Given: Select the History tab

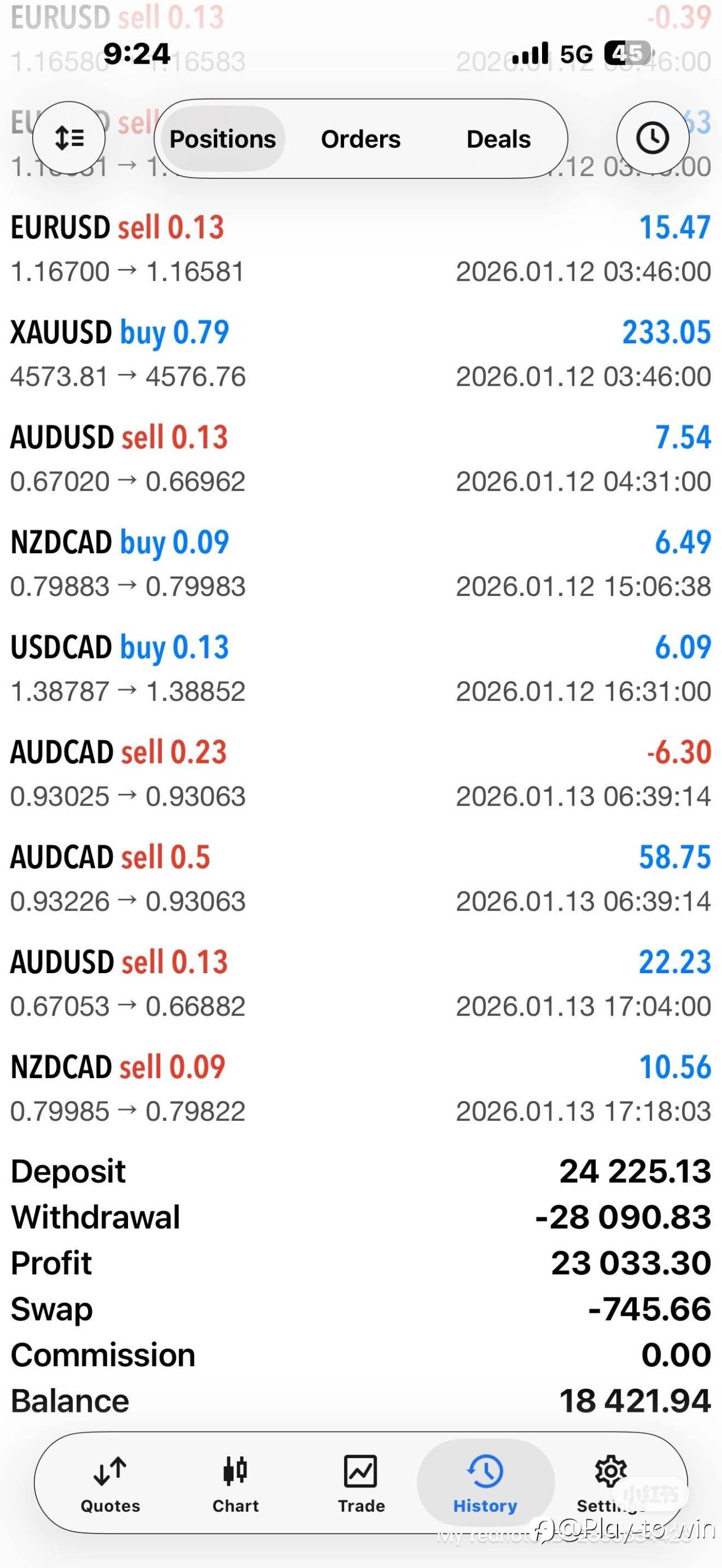Looking at the screenshot, I should tap(485, 1483).
